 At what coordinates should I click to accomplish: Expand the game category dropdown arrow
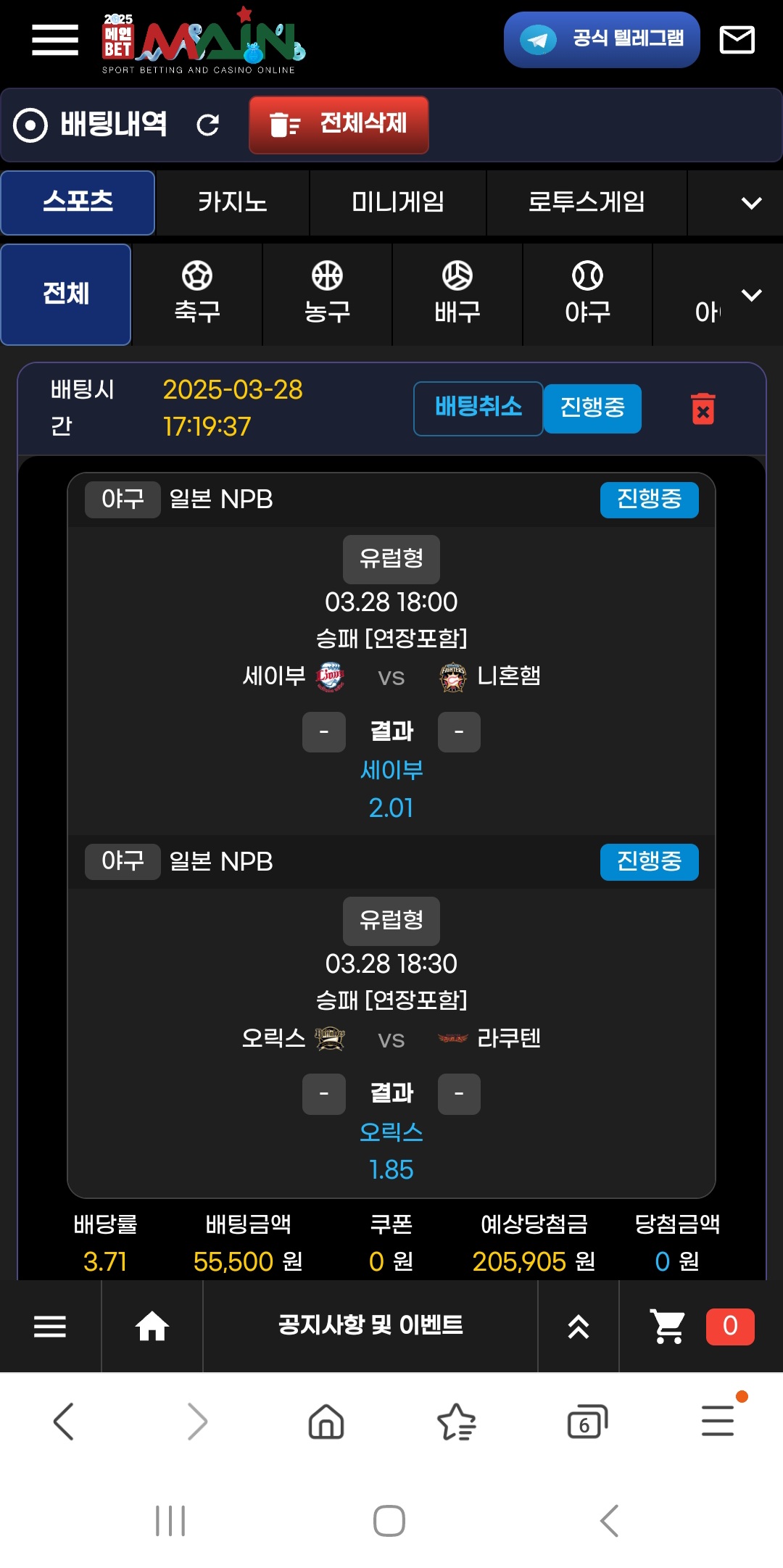click(x=751, y=203)
